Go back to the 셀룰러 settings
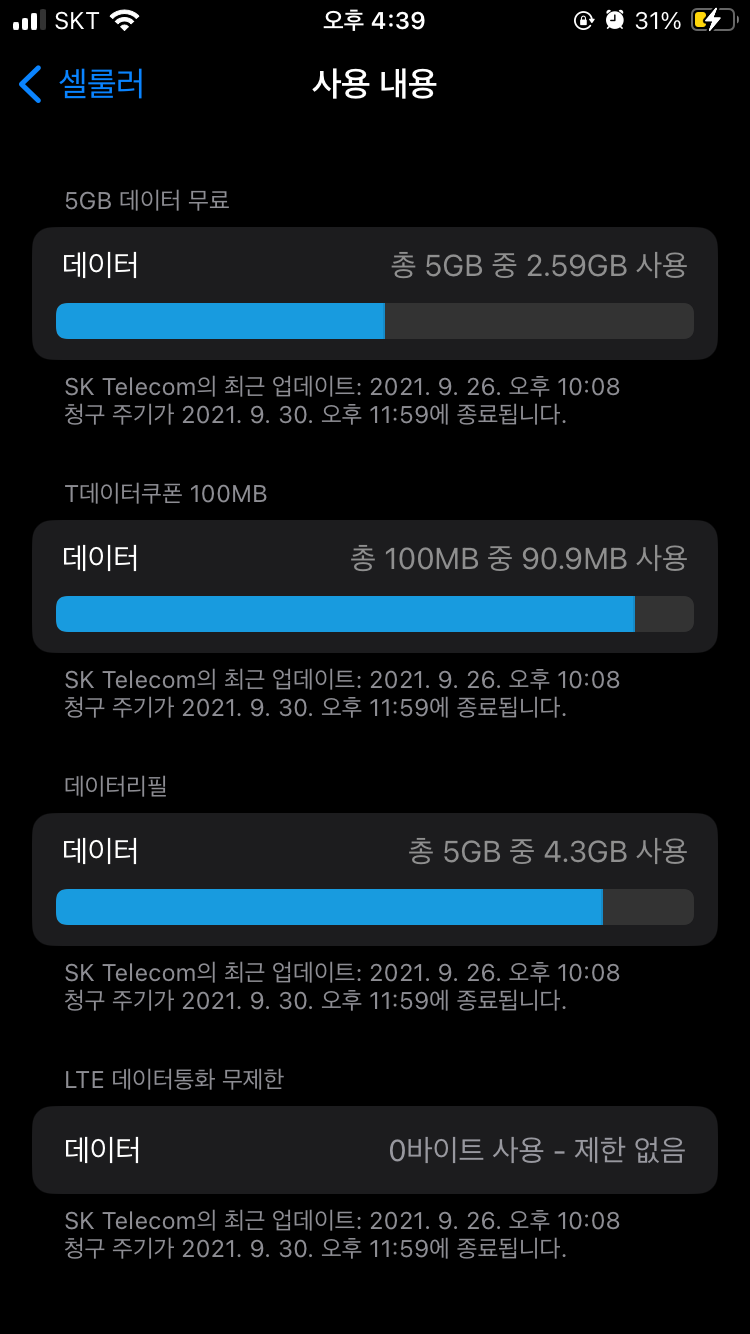Image resolution: width=750 pixels, height=1334 pixels. click(x=82, y=84)
